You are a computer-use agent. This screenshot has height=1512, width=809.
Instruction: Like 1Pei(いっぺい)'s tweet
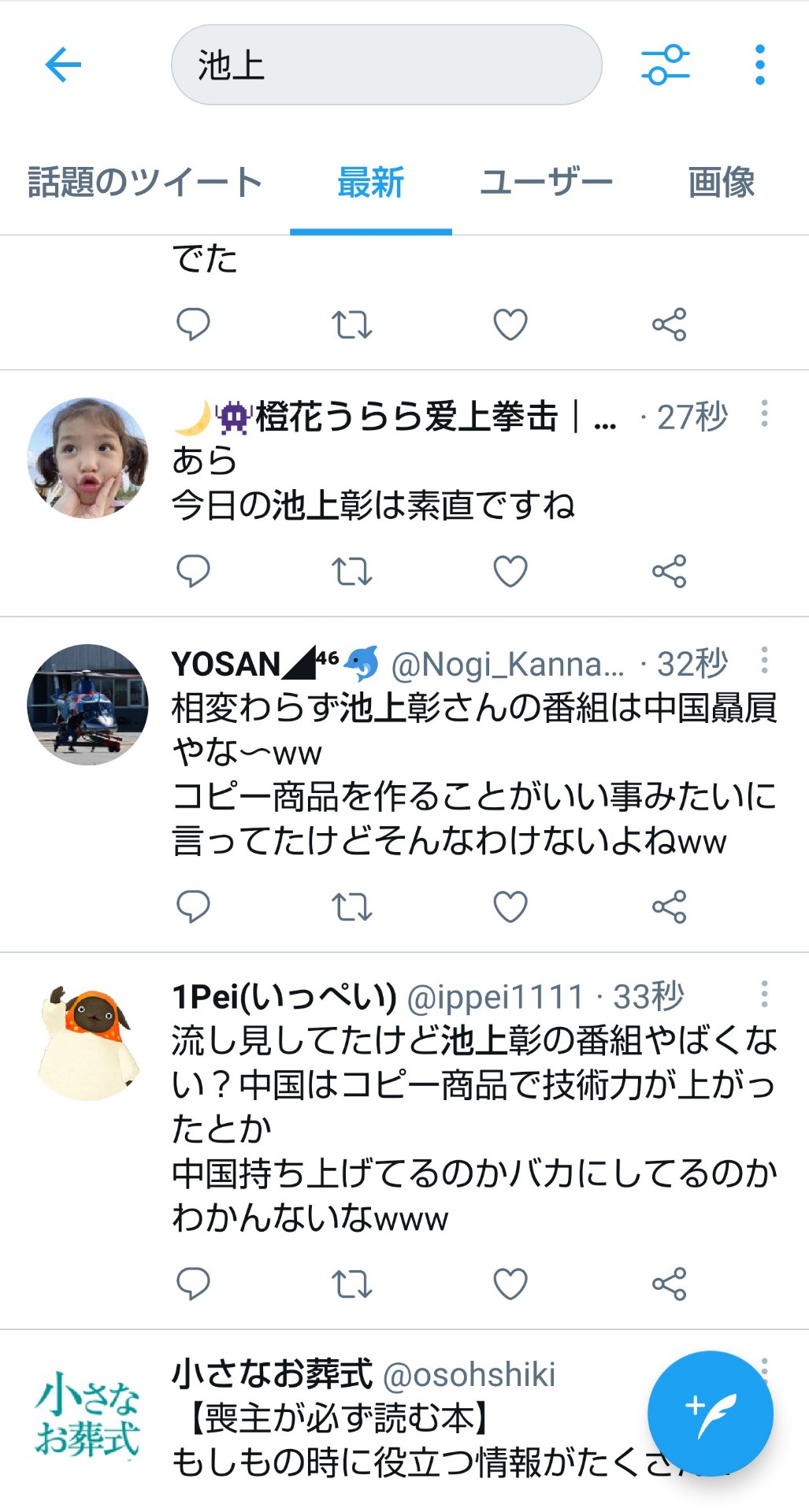(510, 1284)
